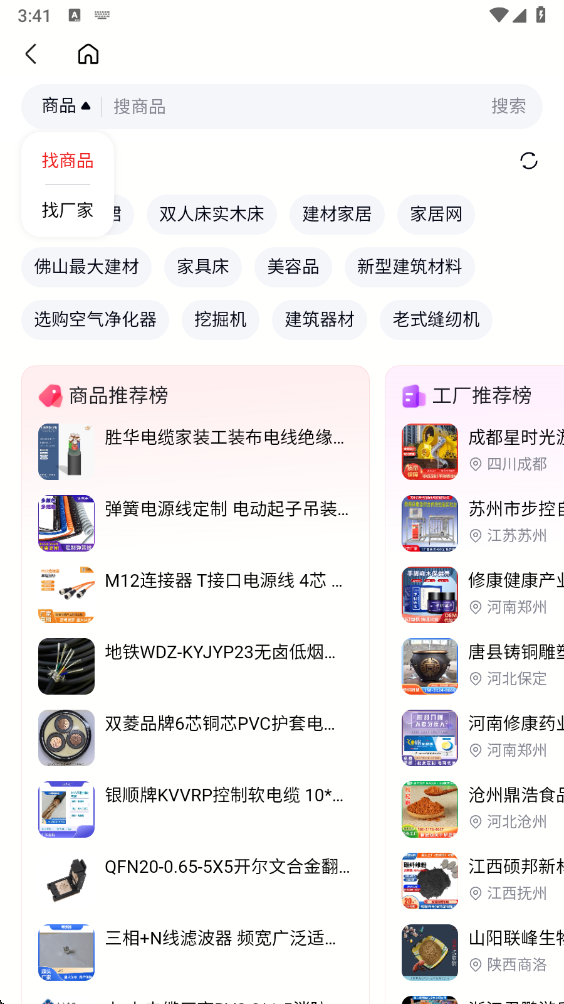Choose the 双人床实木床 chip
564x1004 pixels.
click(x=211, y=214)
